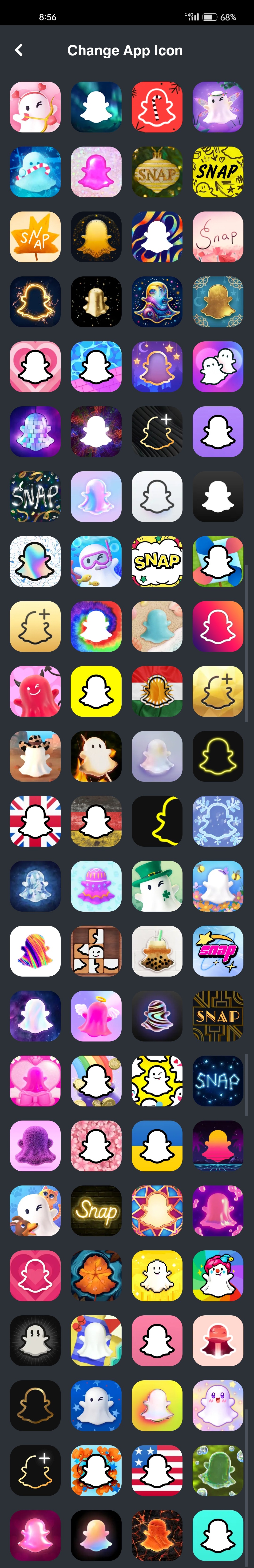Select the red devil ghost icon
Screen dimensions: 254x1568
35,691
